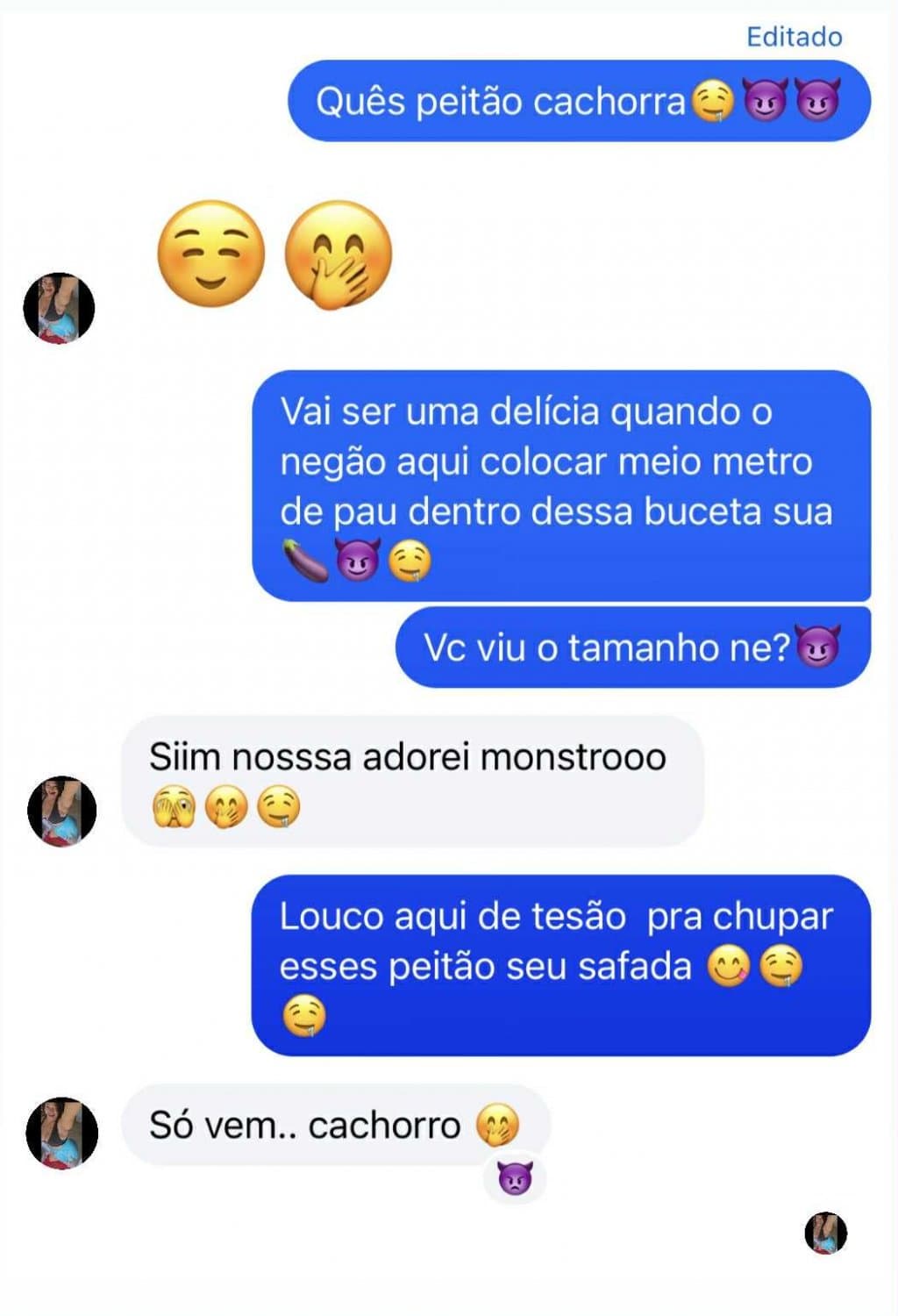Image resolution: width=898 pixels, height=1316 pixels.
Task: Click the giggling hand-over-mouth emoji message
Action: coord(342,254)
